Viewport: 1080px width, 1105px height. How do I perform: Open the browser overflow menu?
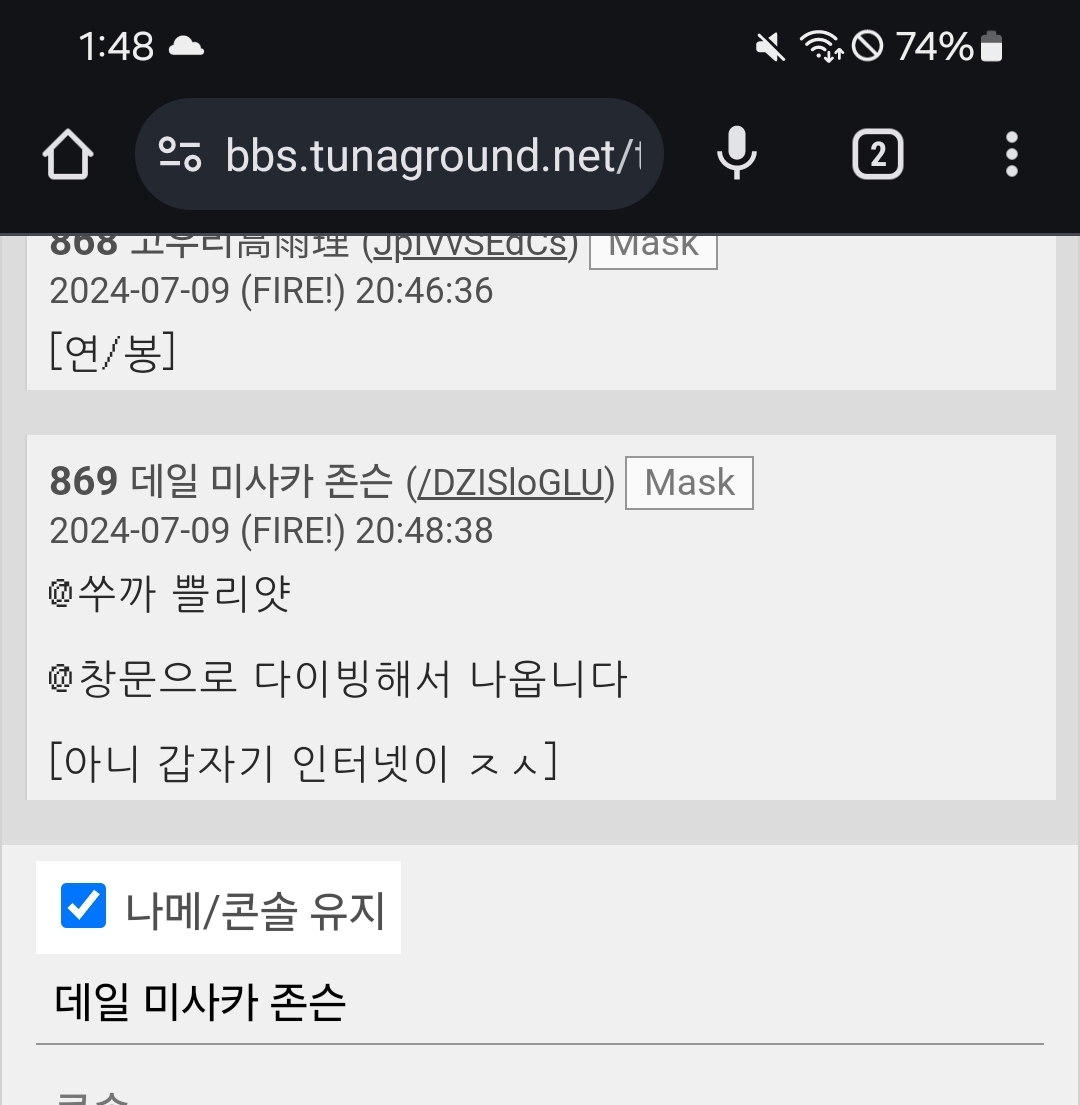tap(1011, 155)
